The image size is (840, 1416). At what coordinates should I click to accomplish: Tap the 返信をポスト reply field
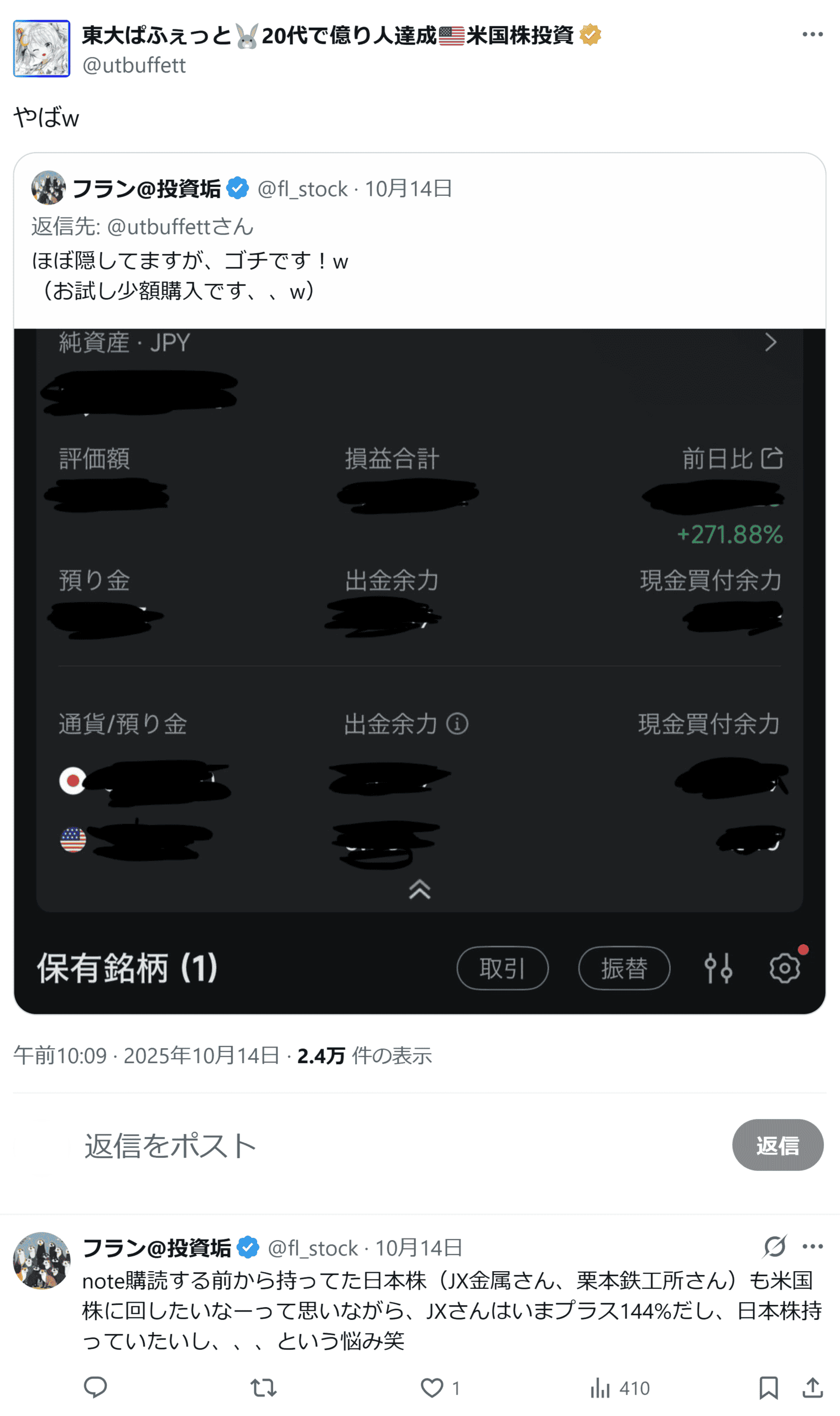[x=340, y=1146]
